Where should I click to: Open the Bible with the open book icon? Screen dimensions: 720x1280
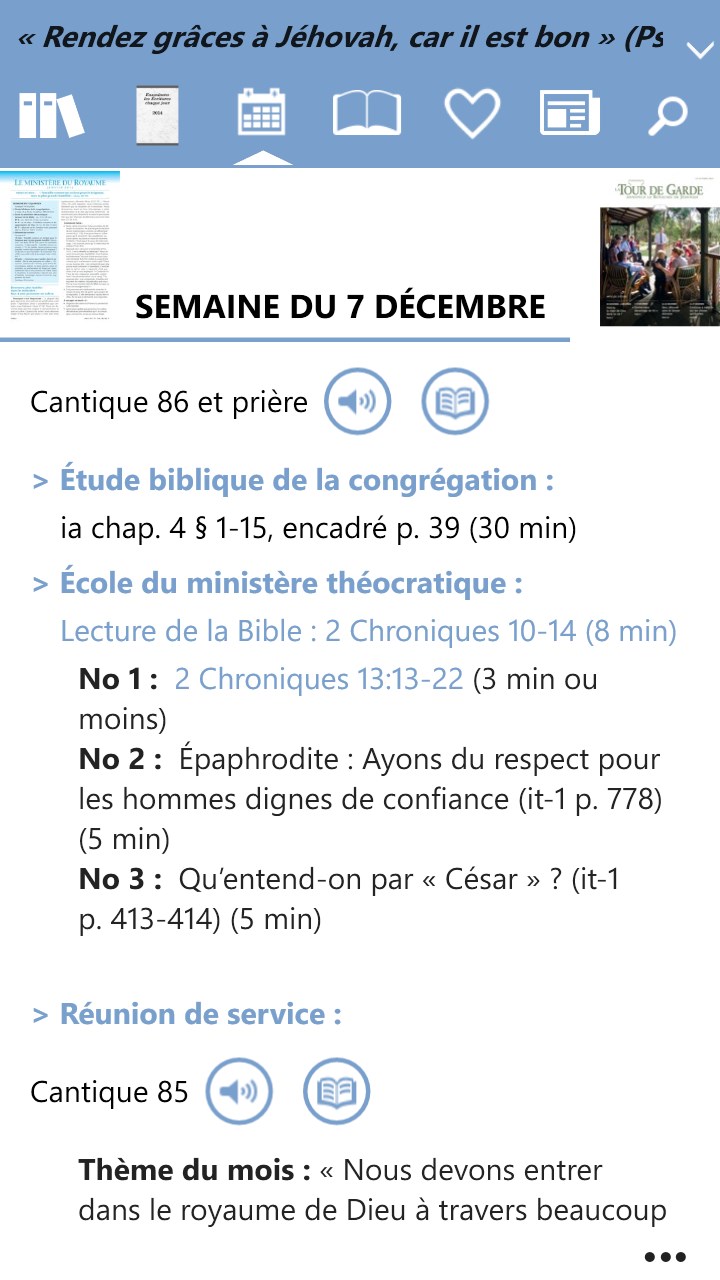click(366, 112)
